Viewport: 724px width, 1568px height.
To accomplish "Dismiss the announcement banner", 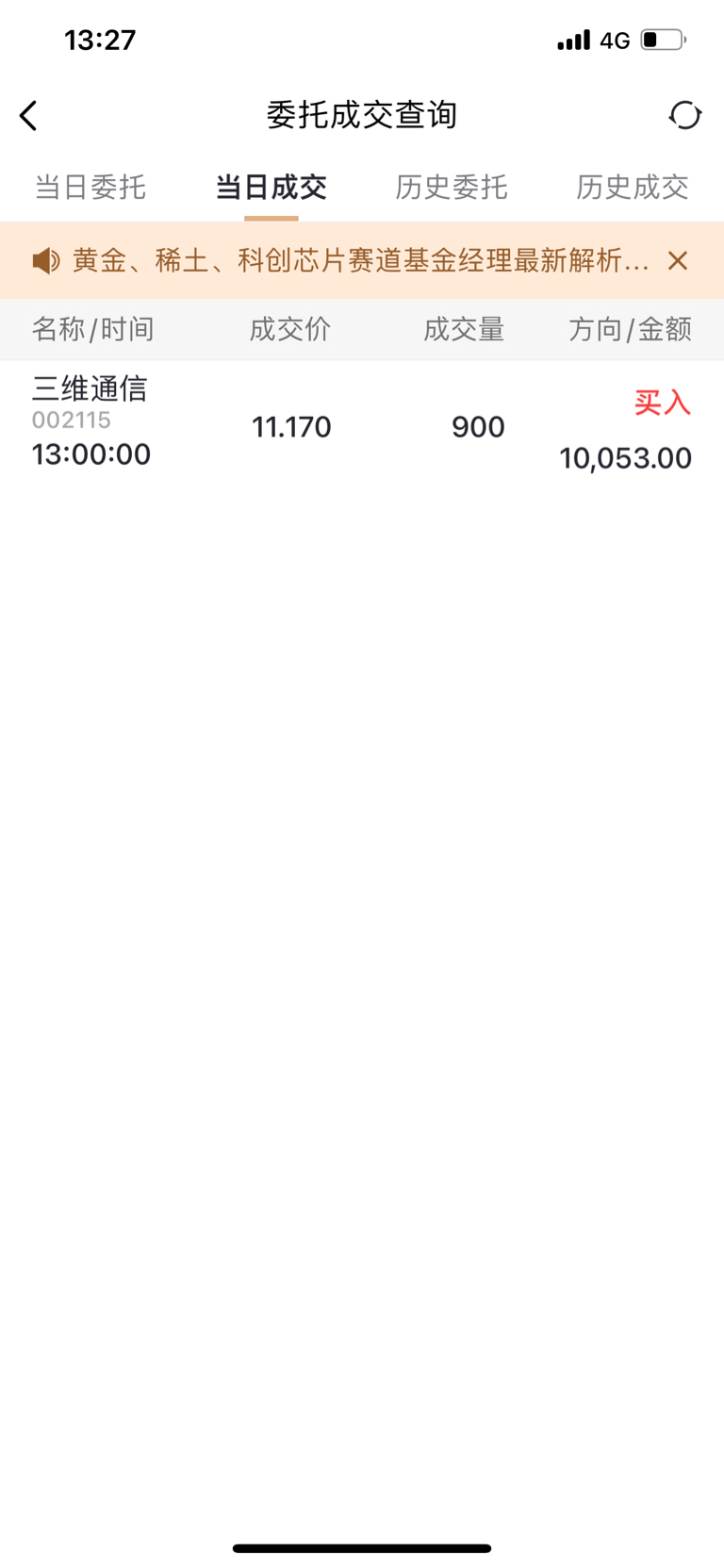I will click(x=677, y=261).
